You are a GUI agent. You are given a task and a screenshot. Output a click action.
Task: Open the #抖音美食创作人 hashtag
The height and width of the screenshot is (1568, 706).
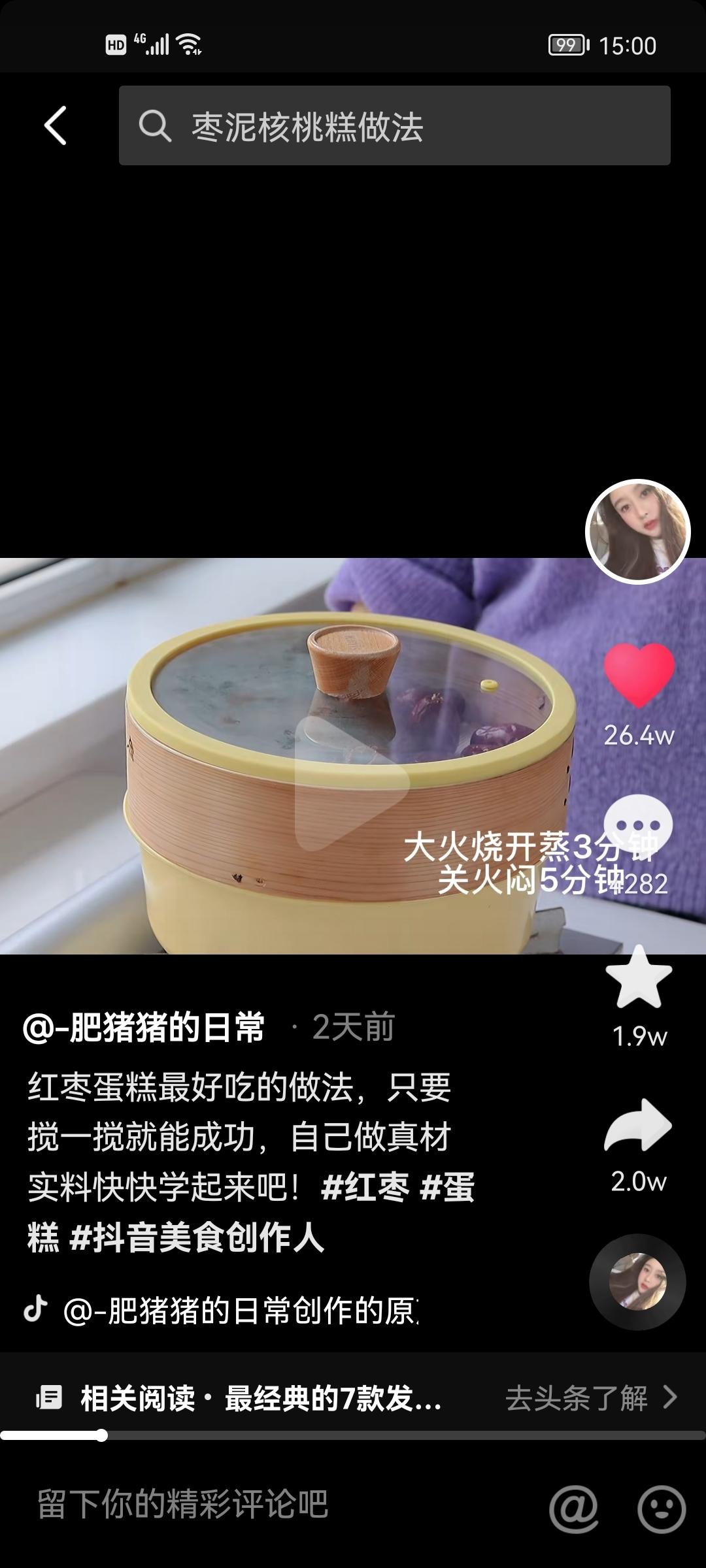point(196,1237)
